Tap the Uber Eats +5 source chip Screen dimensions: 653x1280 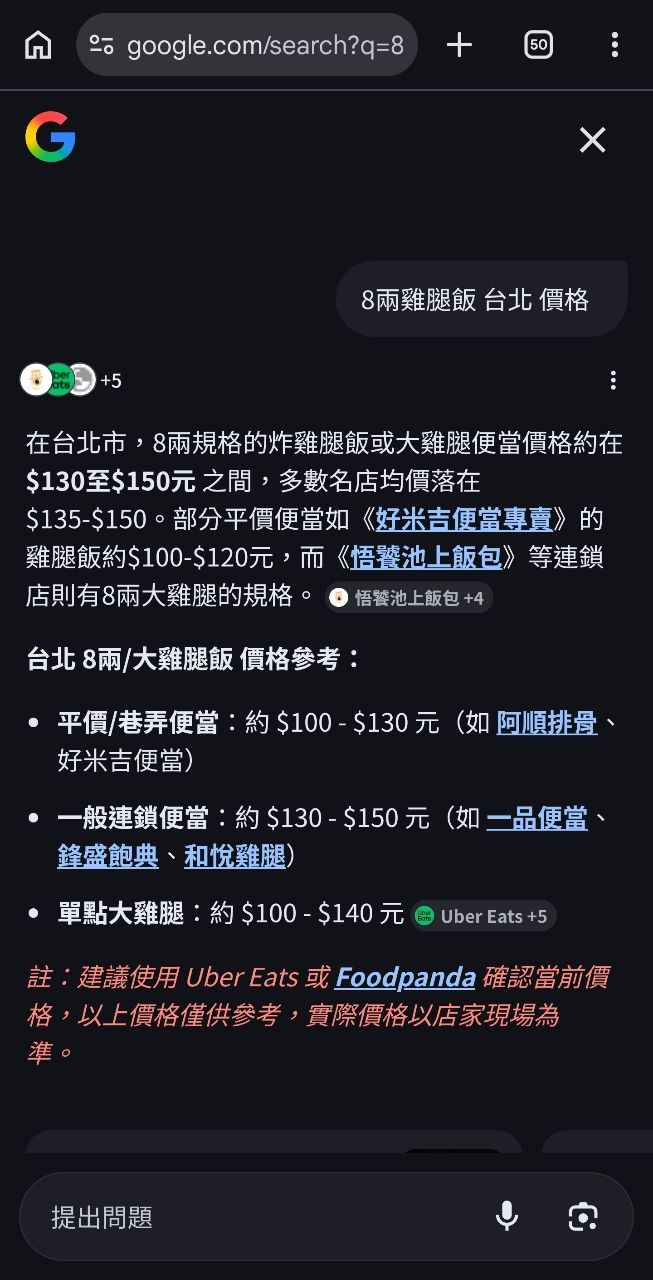[483, 915]
